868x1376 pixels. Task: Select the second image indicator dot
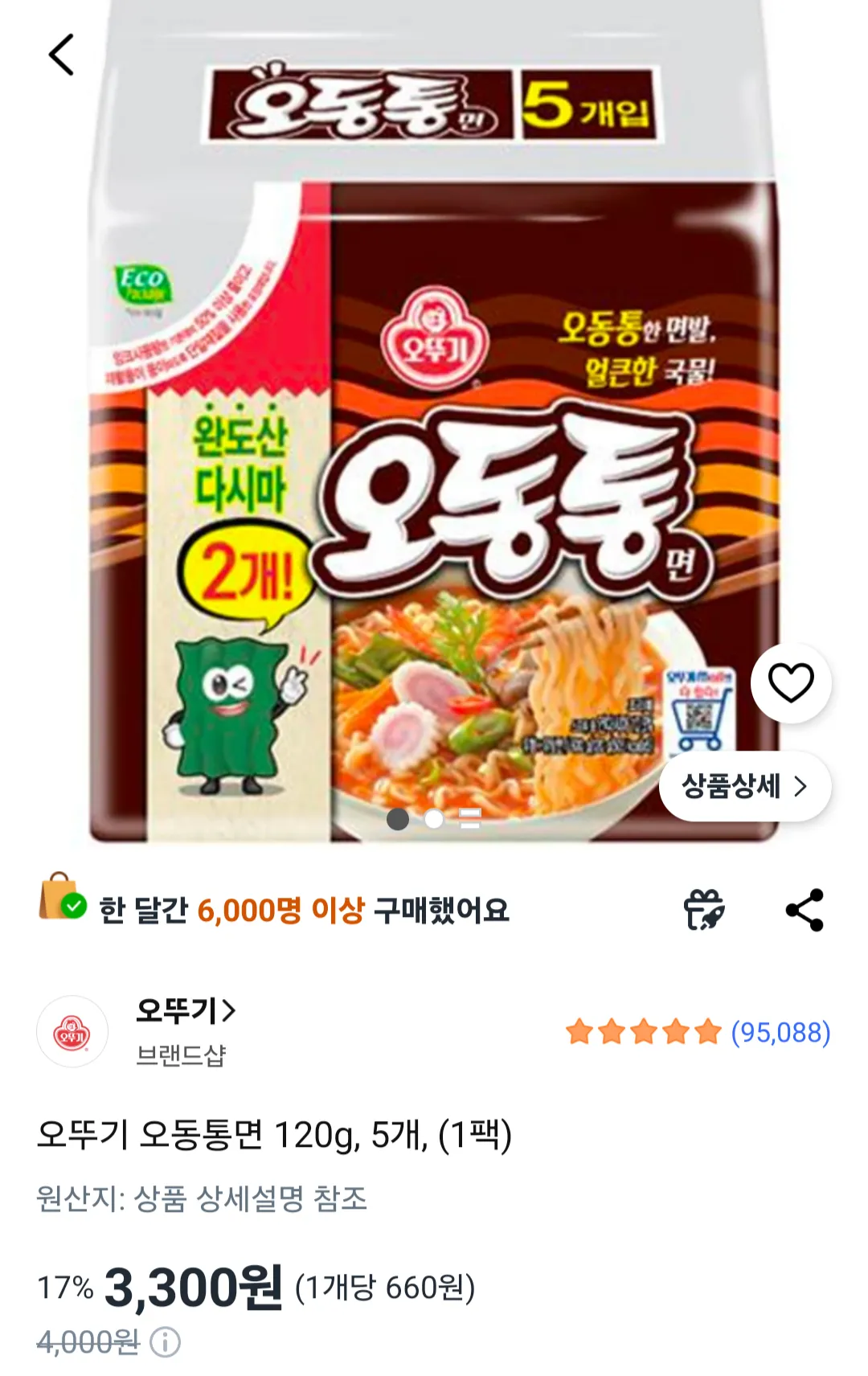point(434,819)
